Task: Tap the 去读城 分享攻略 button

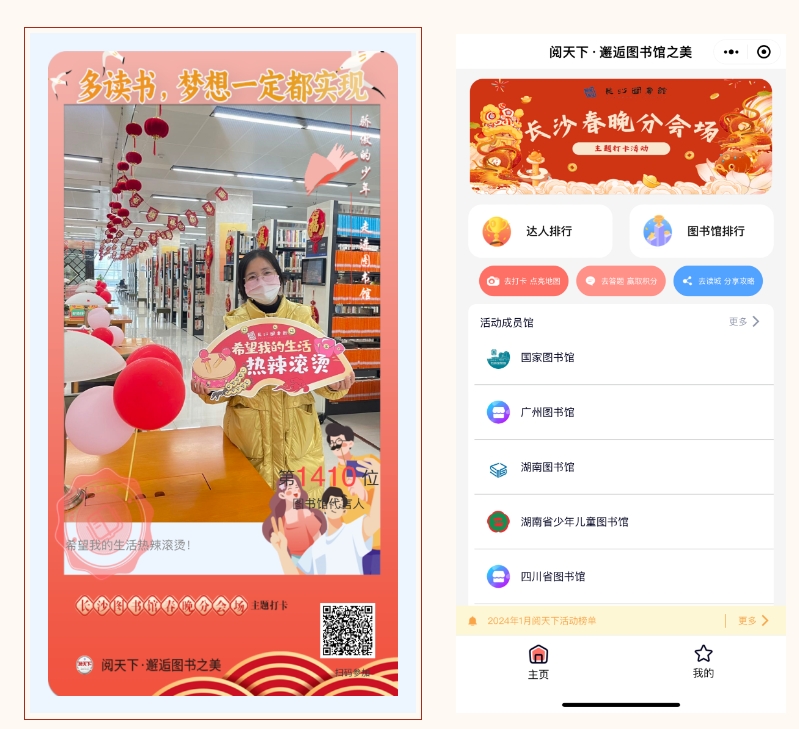Action: [718, 281]
